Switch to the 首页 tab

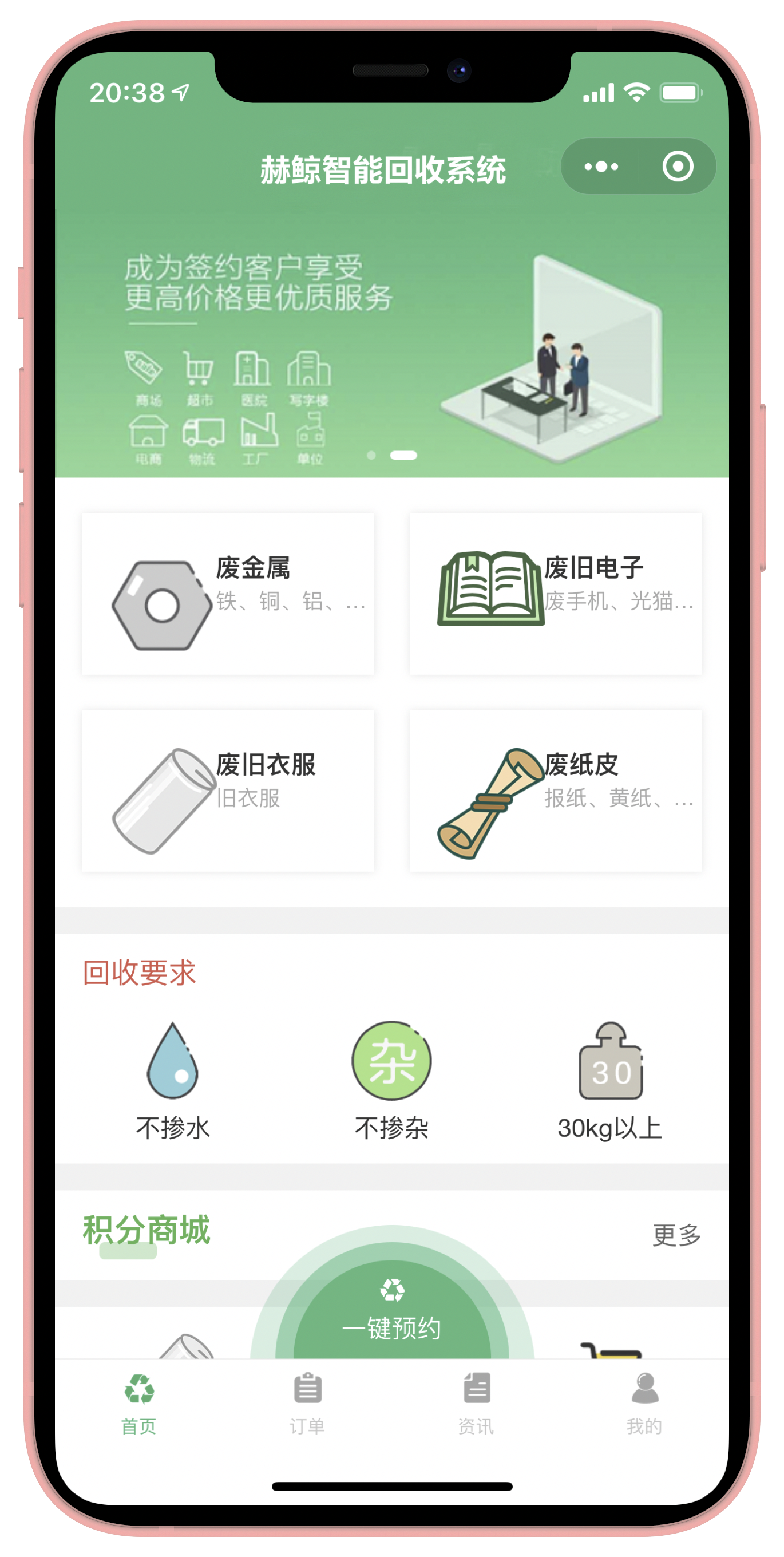(139, 1404)
